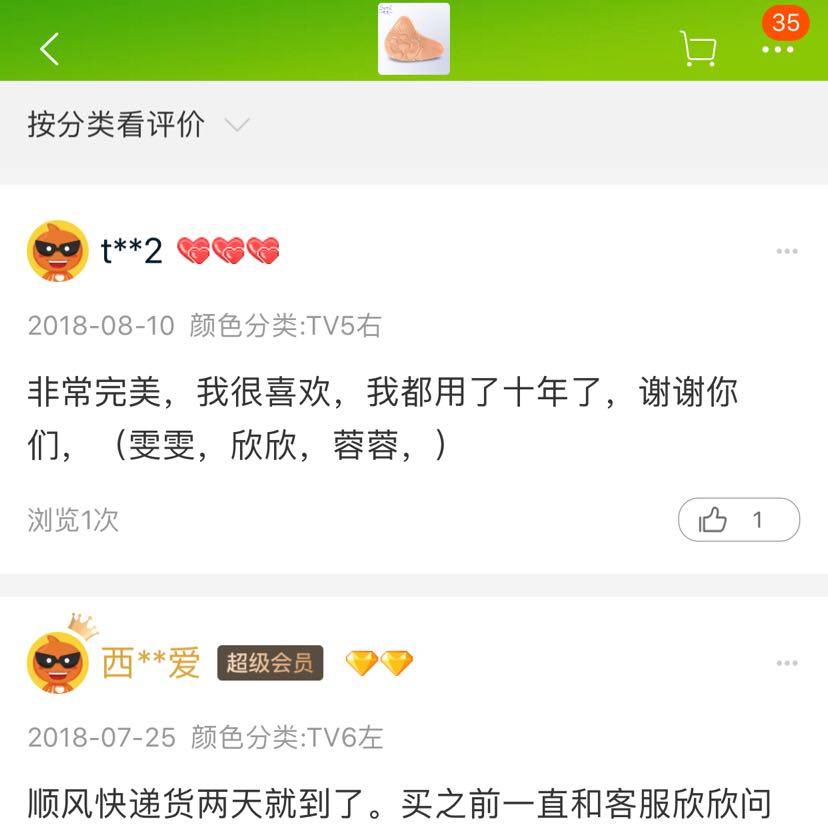View t**2's profile avatar
The height and width of the screenshot is (828, 828).
(x=58, y=251)
